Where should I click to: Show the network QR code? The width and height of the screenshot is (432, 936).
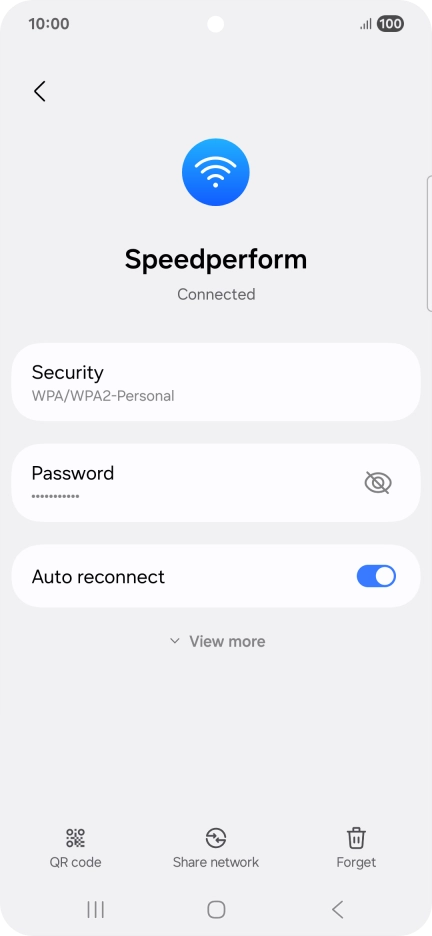tap(75, 848)
